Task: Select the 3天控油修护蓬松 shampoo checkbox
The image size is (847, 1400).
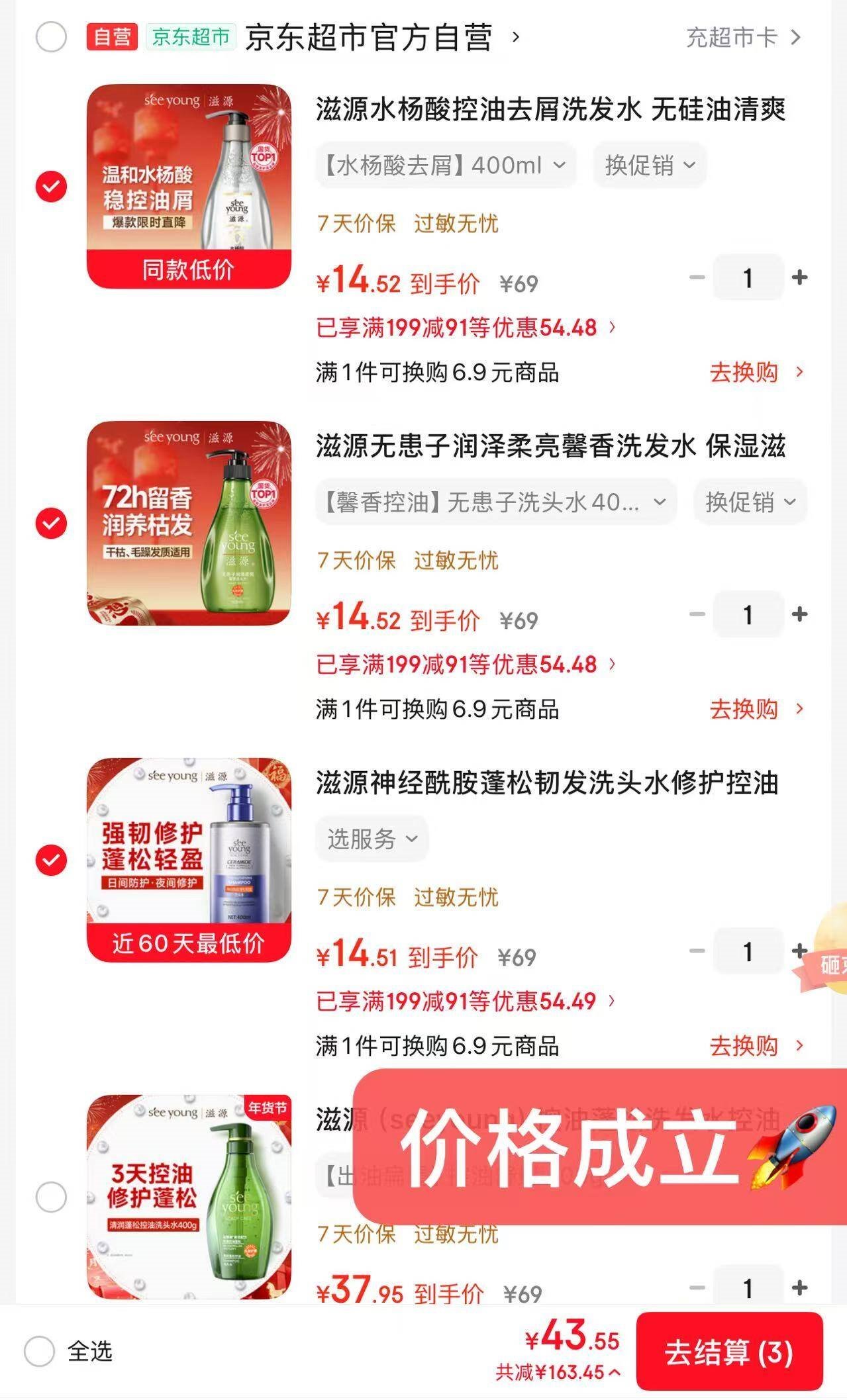Action: coord(51,1197)
